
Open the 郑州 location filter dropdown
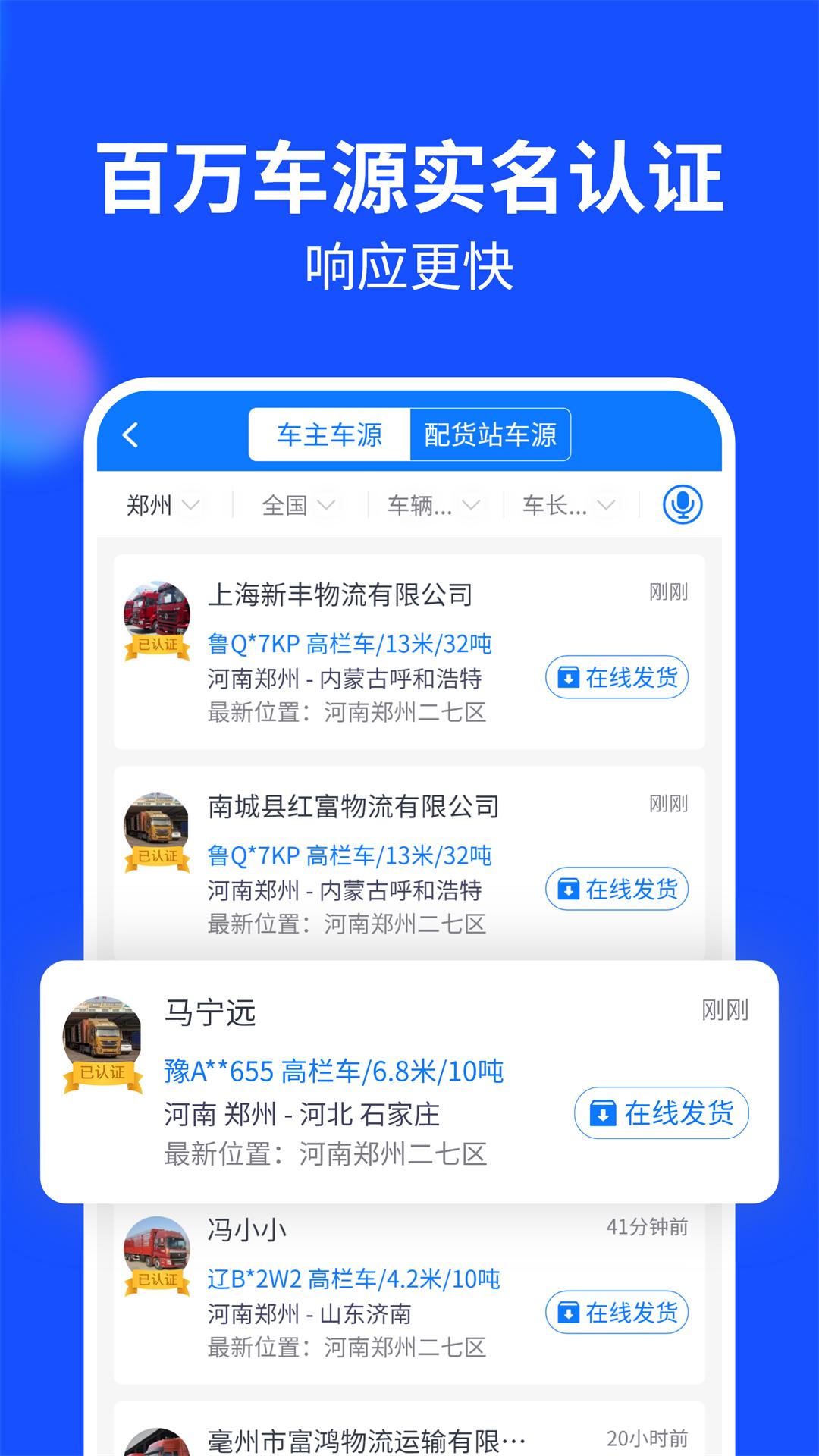click(x=163, y=504)
